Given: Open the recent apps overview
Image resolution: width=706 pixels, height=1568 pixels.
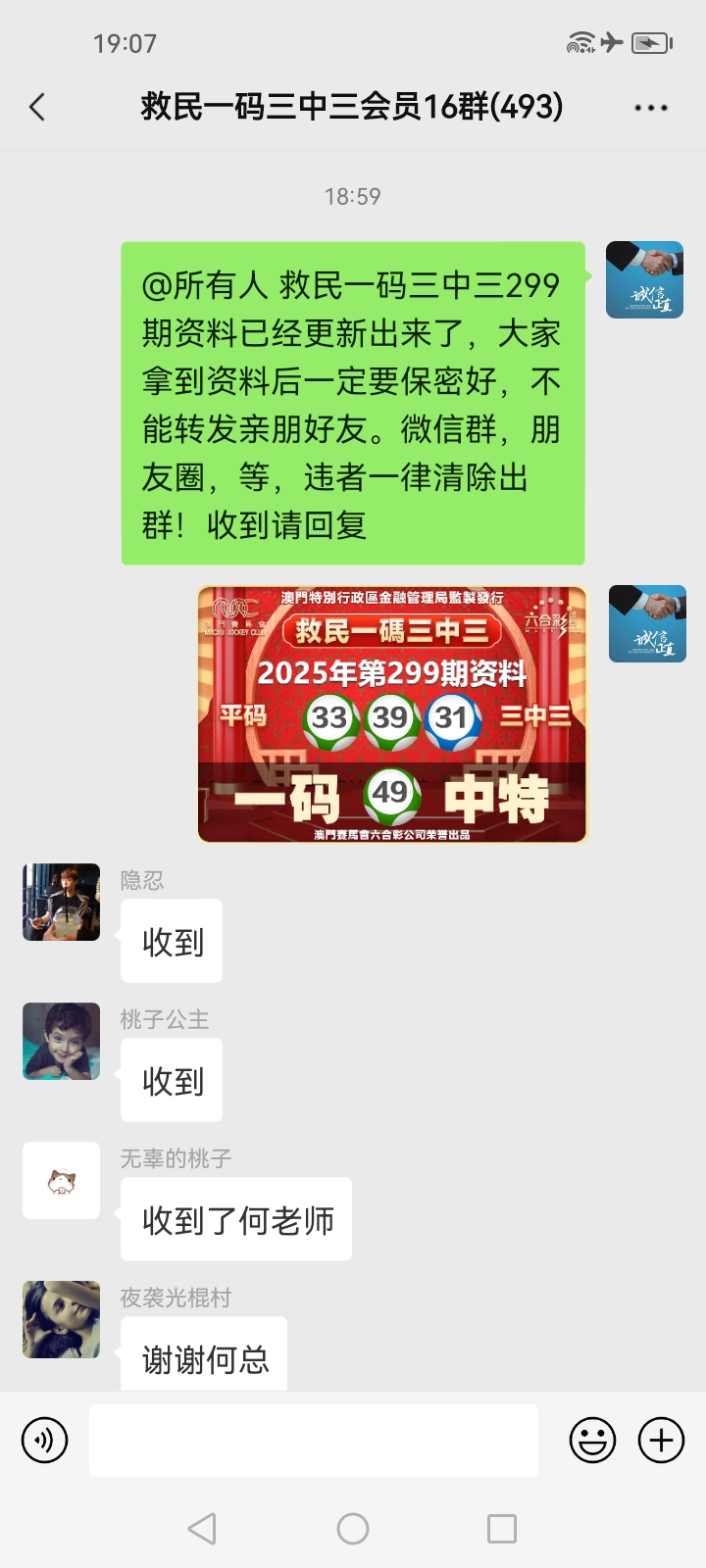Looking at the screenshot, I should point(502,1529).
